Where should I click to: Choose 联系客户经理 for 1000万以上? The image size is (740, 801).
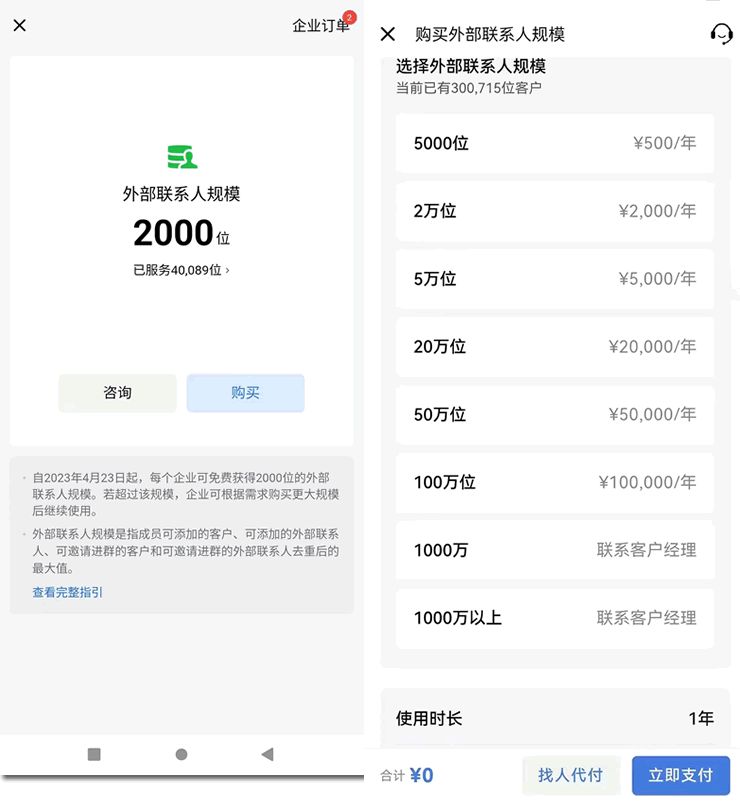coord(555,618)
